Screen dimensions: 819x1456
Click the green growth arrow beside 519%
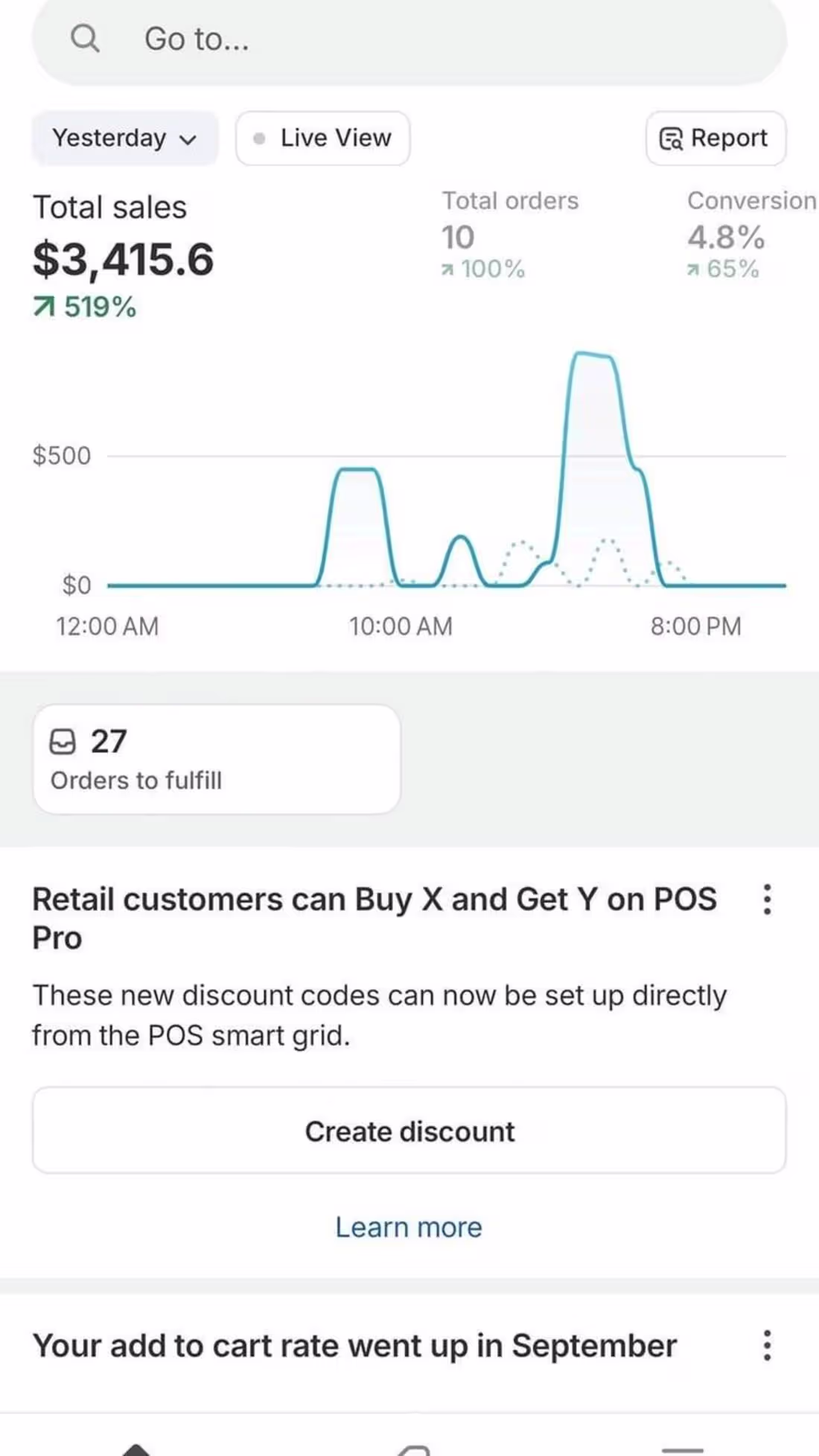click(43, 306)
